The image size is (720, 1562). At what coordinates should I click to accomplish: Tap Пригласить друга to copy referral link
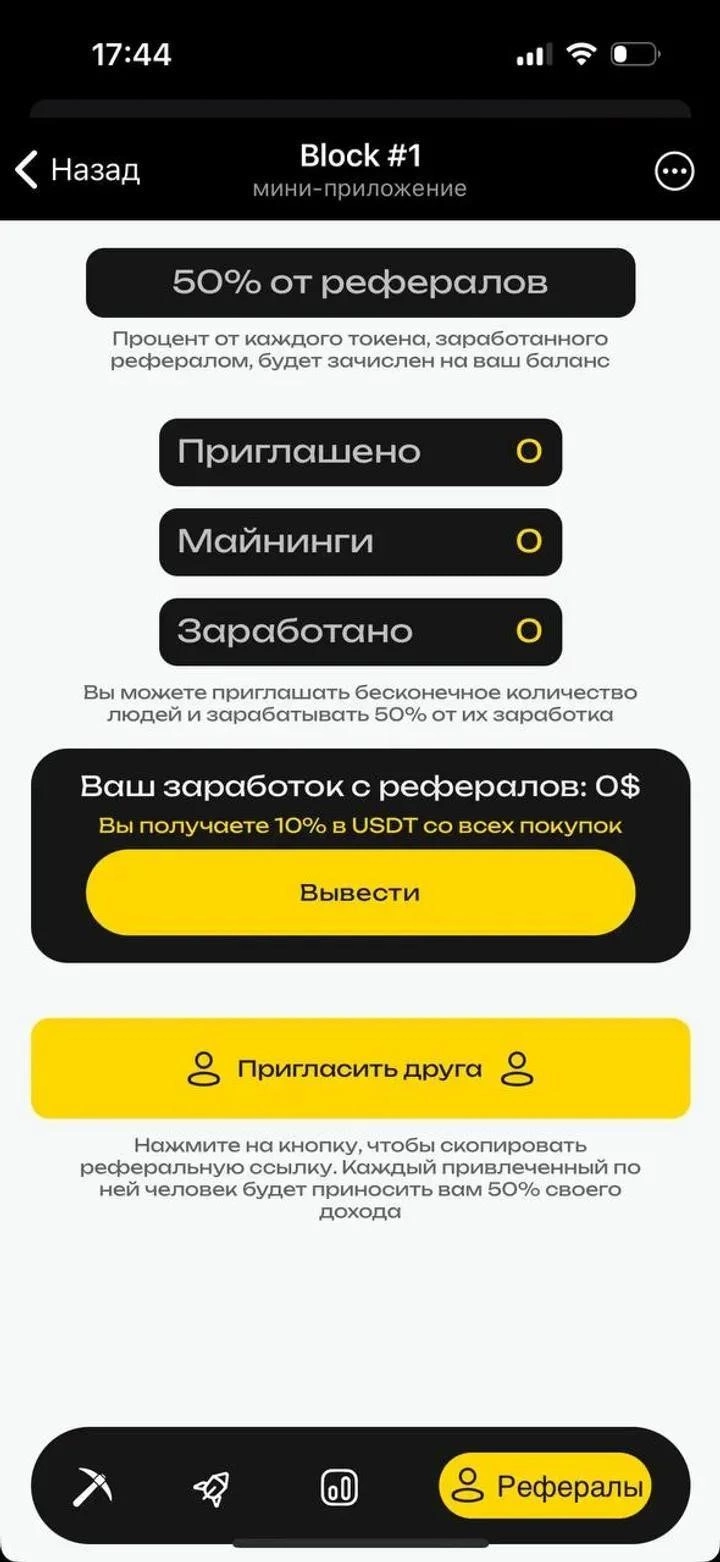tap(360, 1068)
